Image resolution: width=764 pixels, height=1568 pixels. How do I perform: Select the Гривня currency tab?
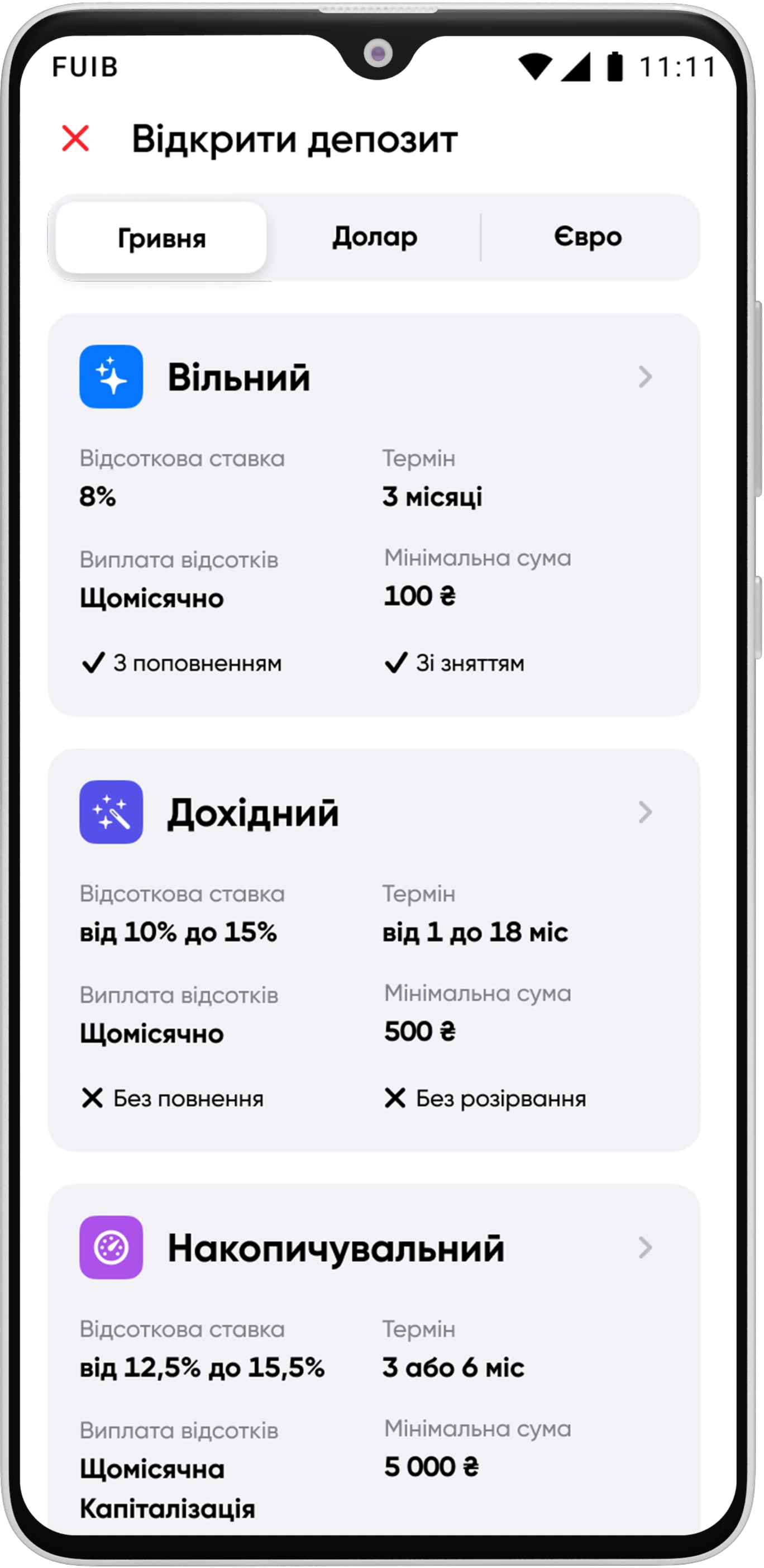[x=161, y=238]
